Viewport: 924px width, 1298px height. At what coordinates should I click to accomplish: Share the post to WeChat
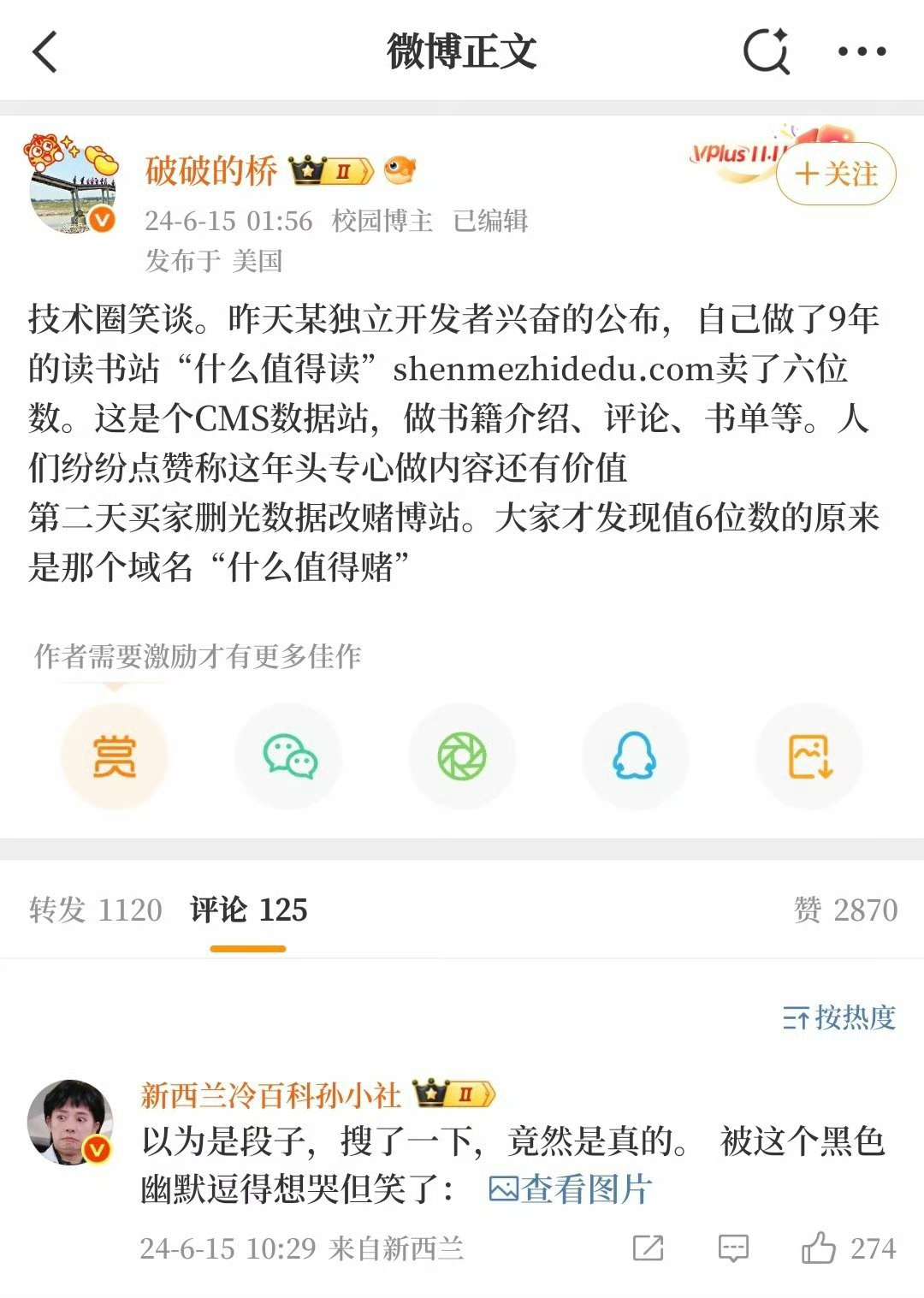(289, 756)
